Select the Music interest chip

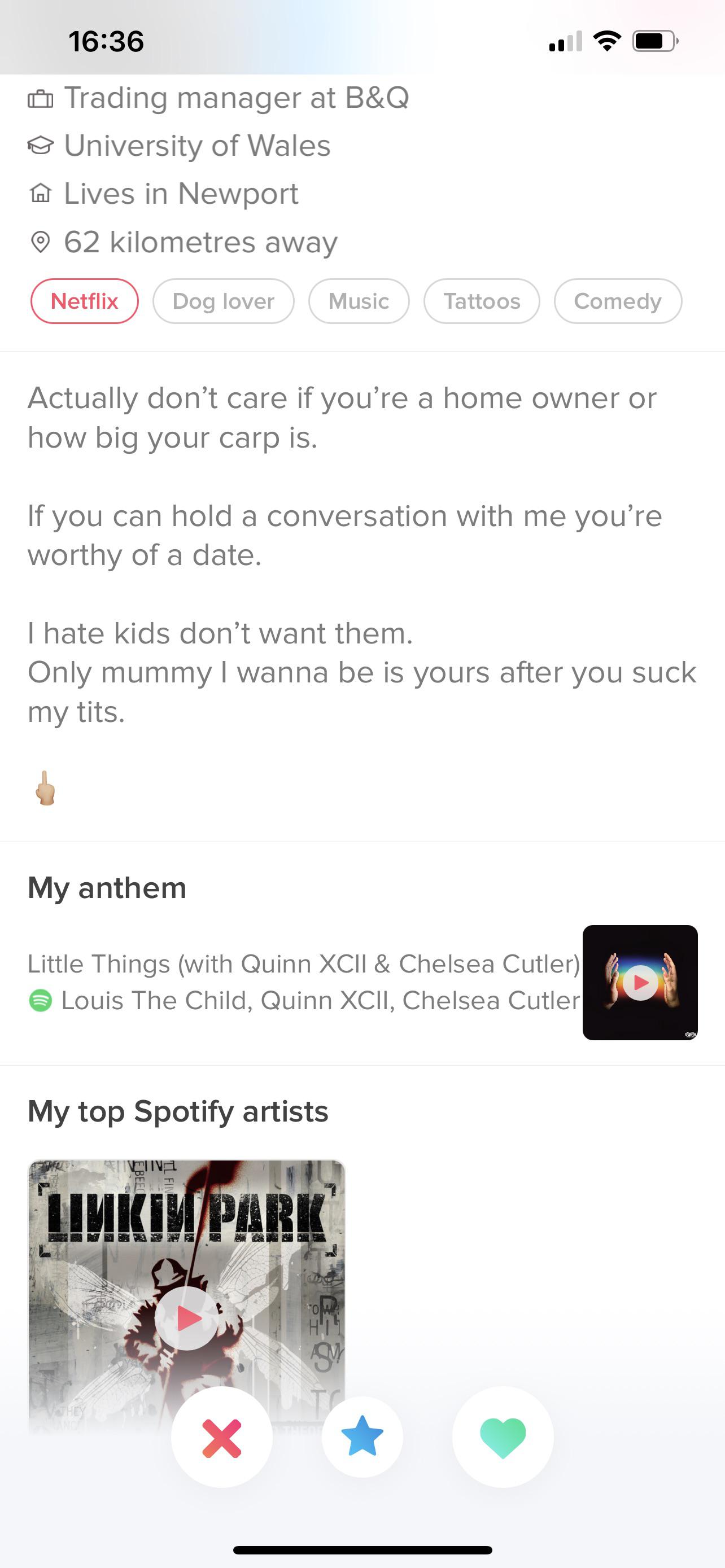click(x=359, y=301)
